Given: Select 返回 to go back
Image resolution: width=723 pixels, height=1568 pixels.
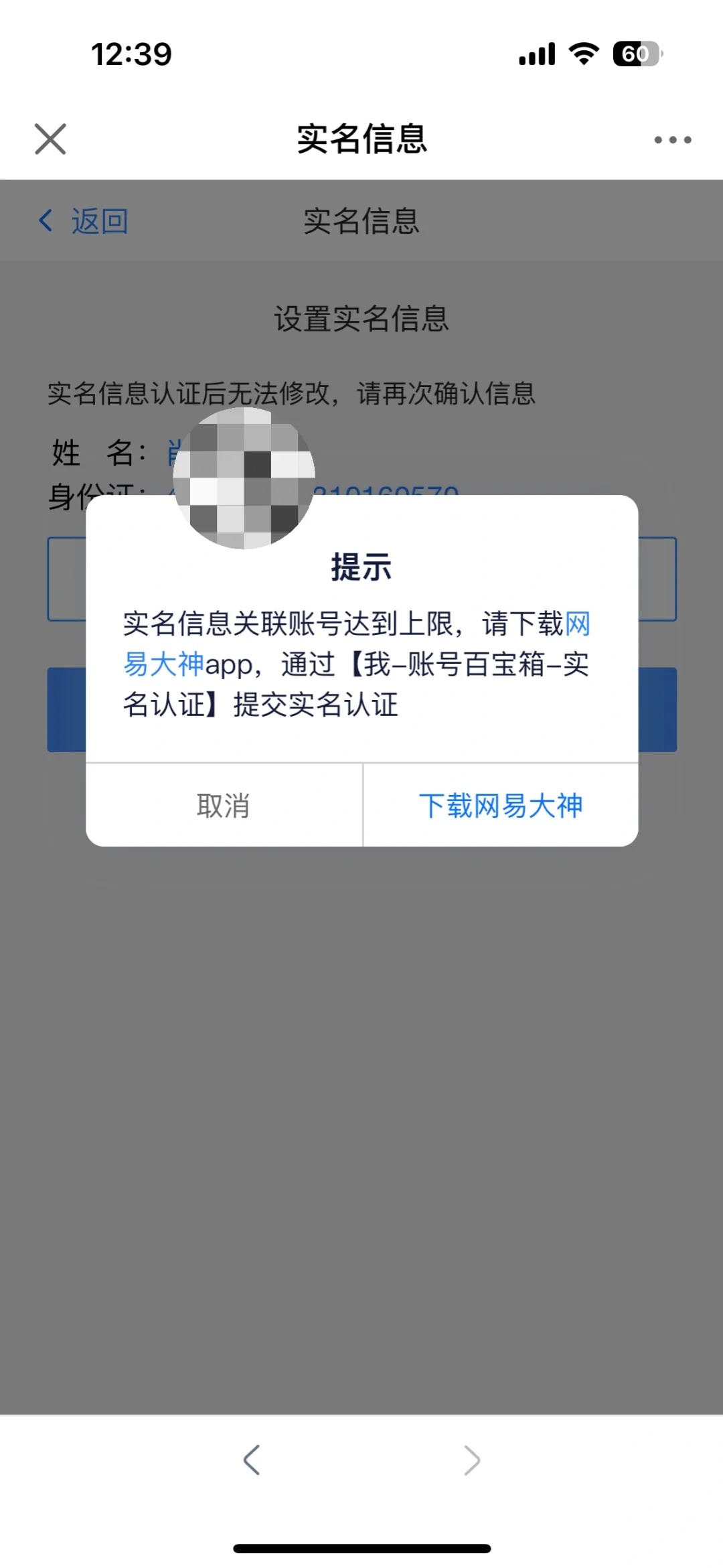Looking at the screenshot, I should pyautogui.click(x=98, y=221).
